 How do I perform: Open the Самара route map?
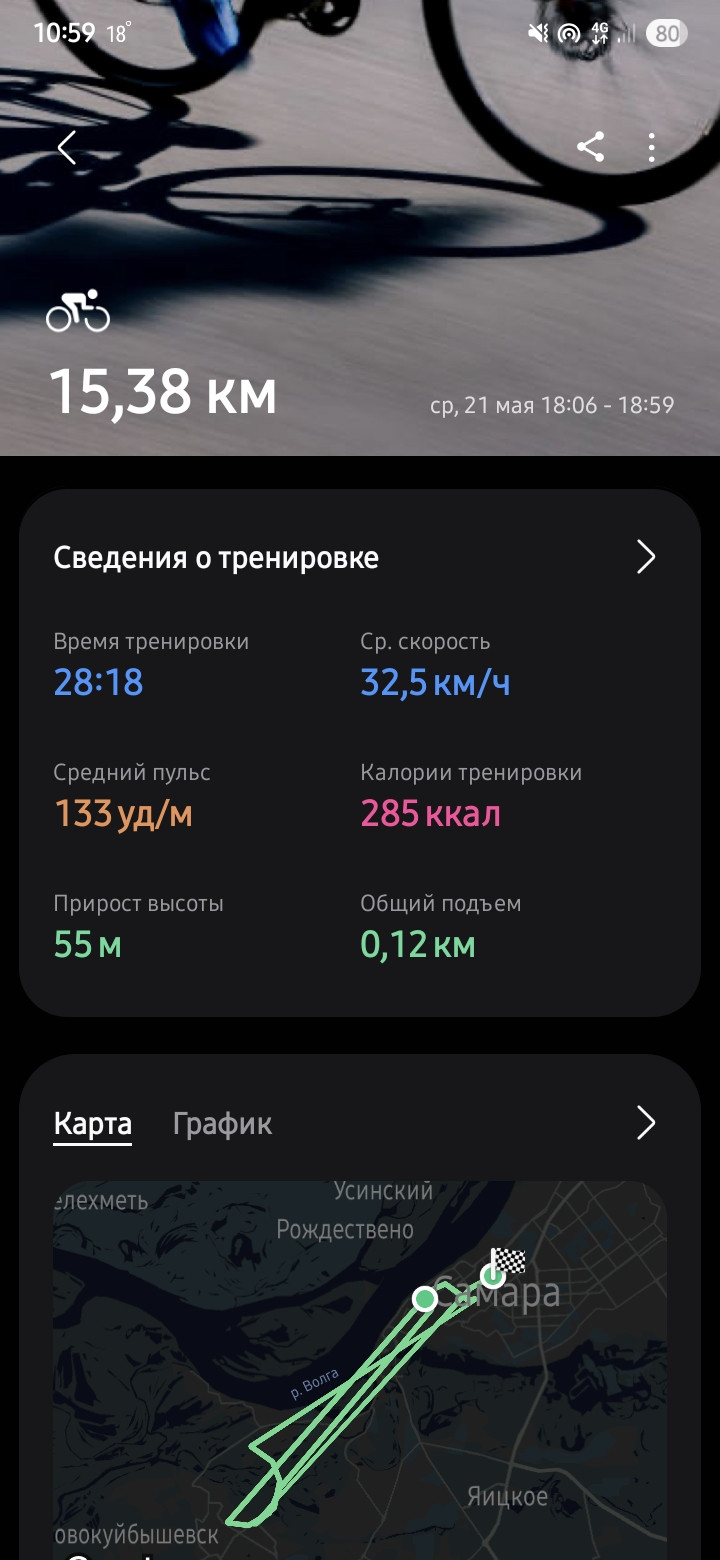pyautogui.click(x=360, y=1370)
